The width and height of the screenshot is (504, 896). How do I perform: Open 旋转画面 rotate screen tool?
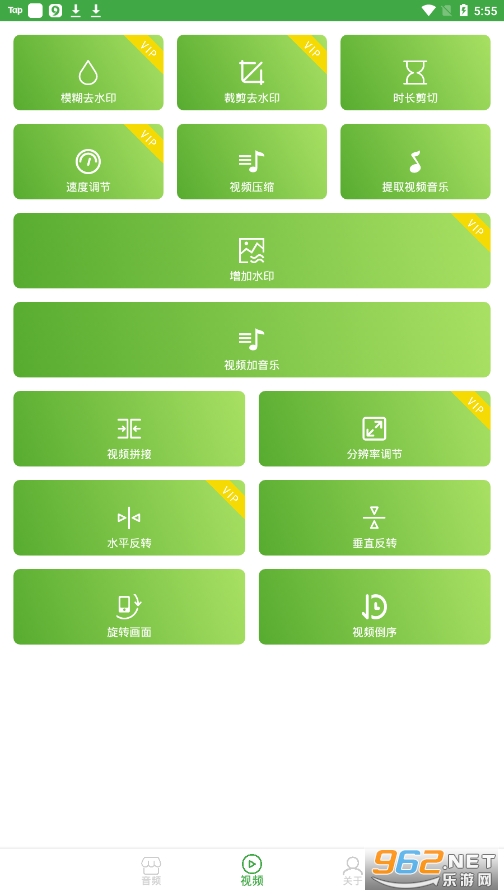[129, 607]
